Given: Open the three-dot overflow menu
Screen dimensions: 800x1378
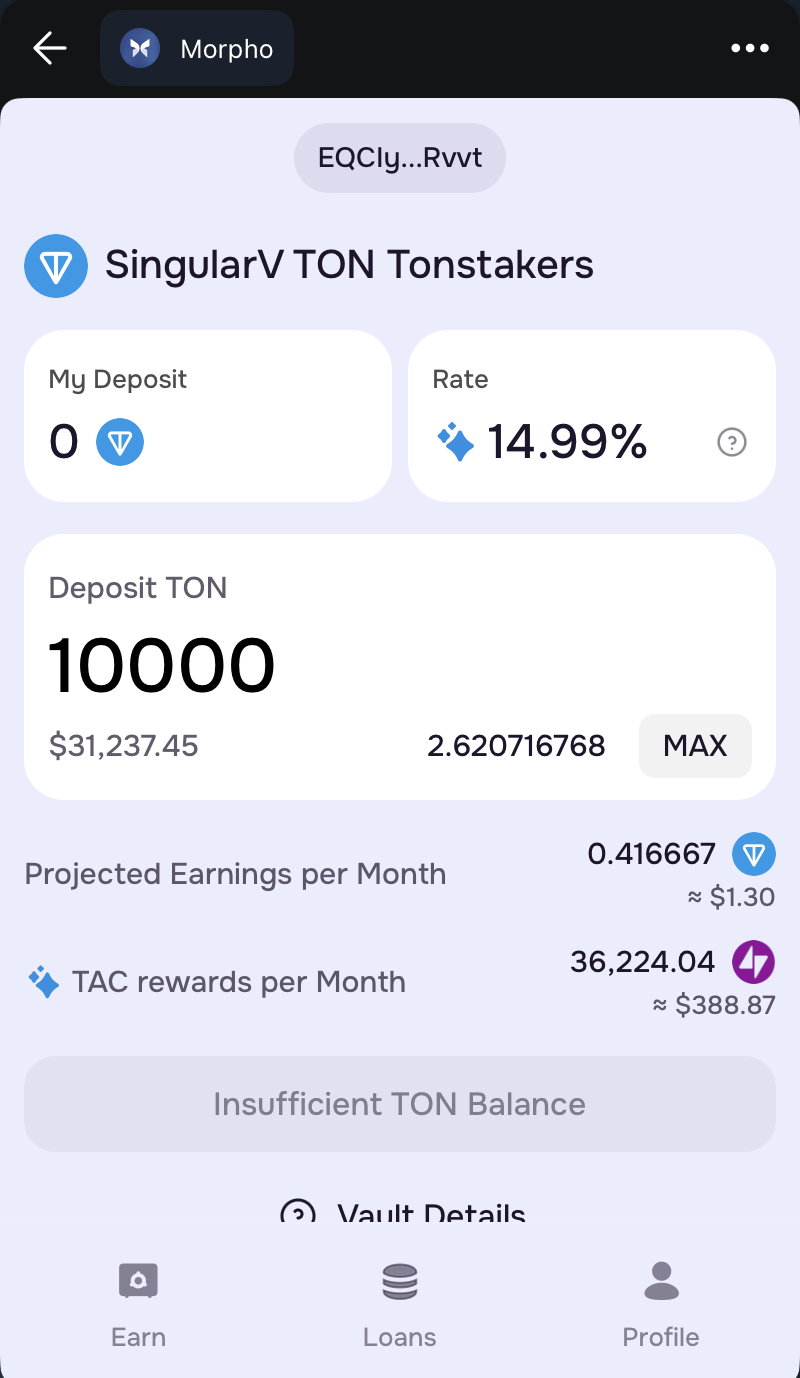Looking at the screenshot, I should (749, 48).
